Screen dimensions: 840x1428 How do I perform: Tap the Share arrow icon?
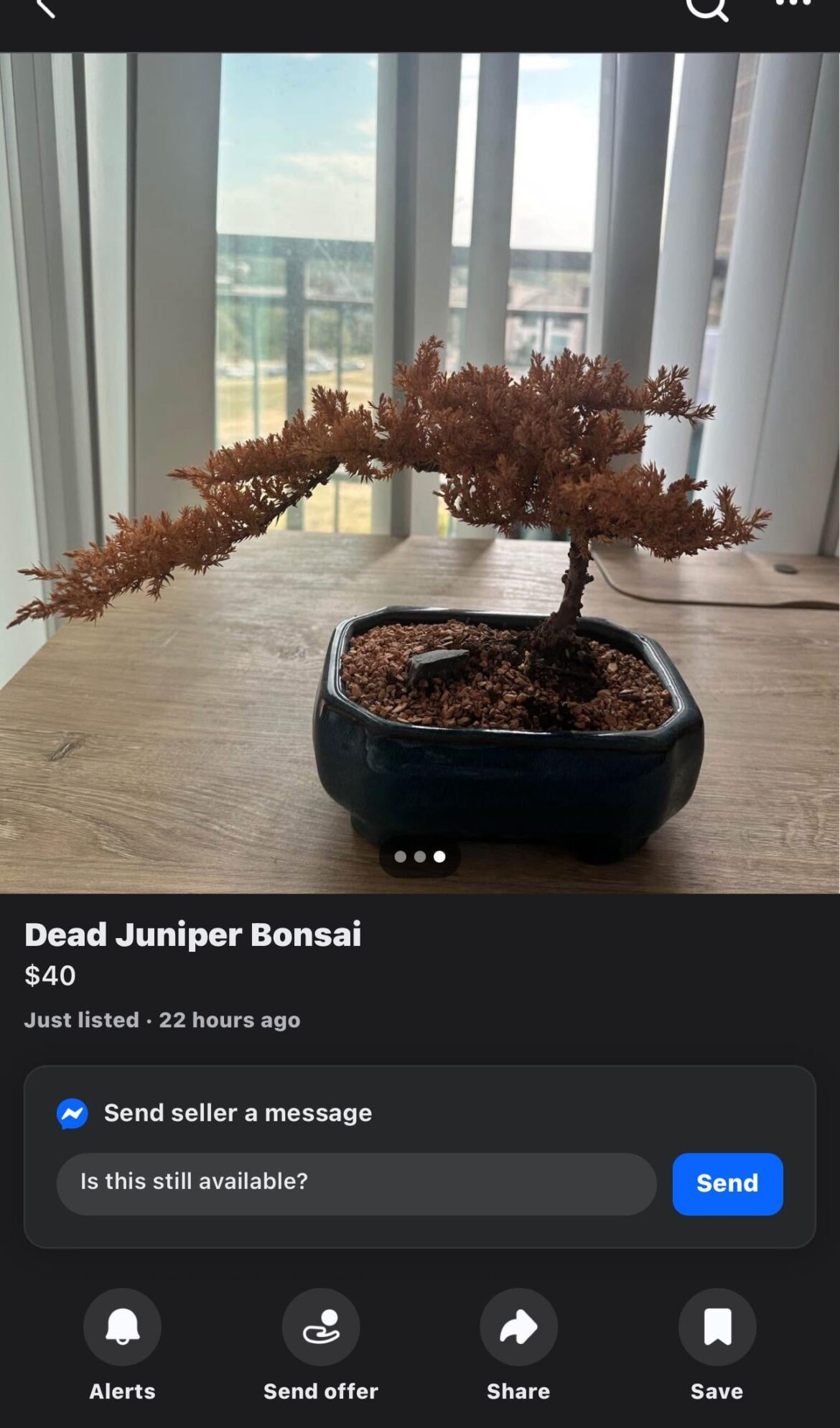click(x=518, y=1327)
